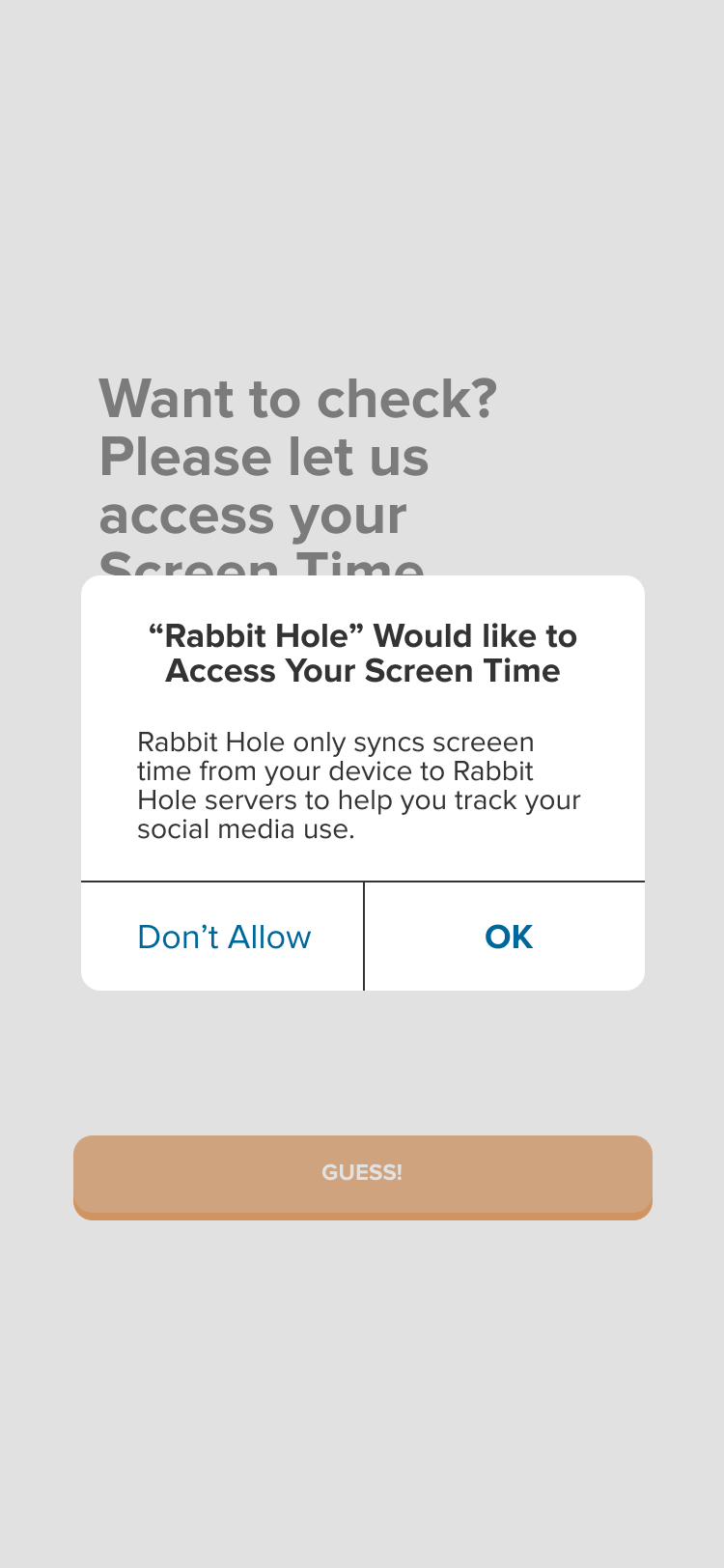The height and width of the screenshot is (1568, 724).
Task: Tap OK to allow Screen Time access
Action: pos(505,937)
